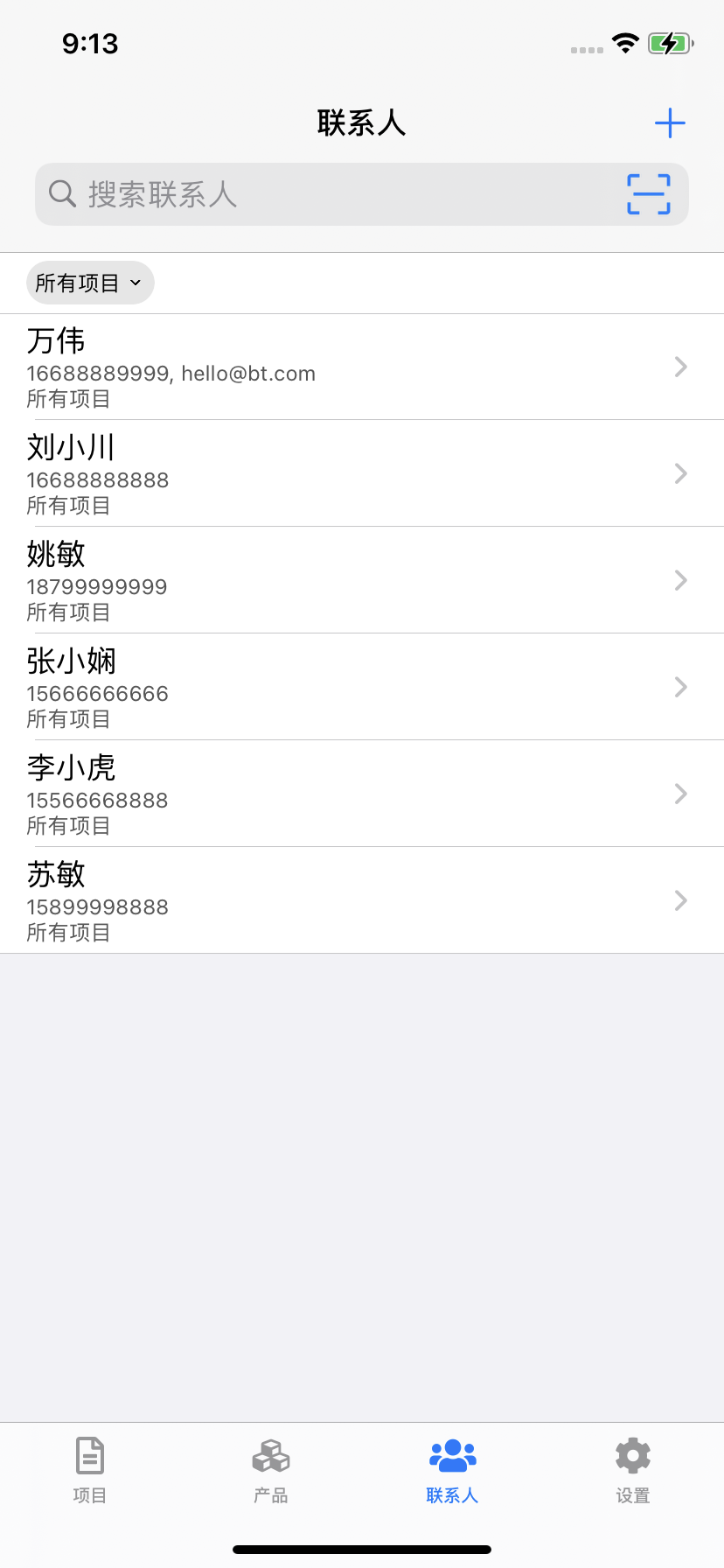The width and height of the screenshot is (724, 1568).
Task: Open contact 刘小川
Action: pos(362,473)
